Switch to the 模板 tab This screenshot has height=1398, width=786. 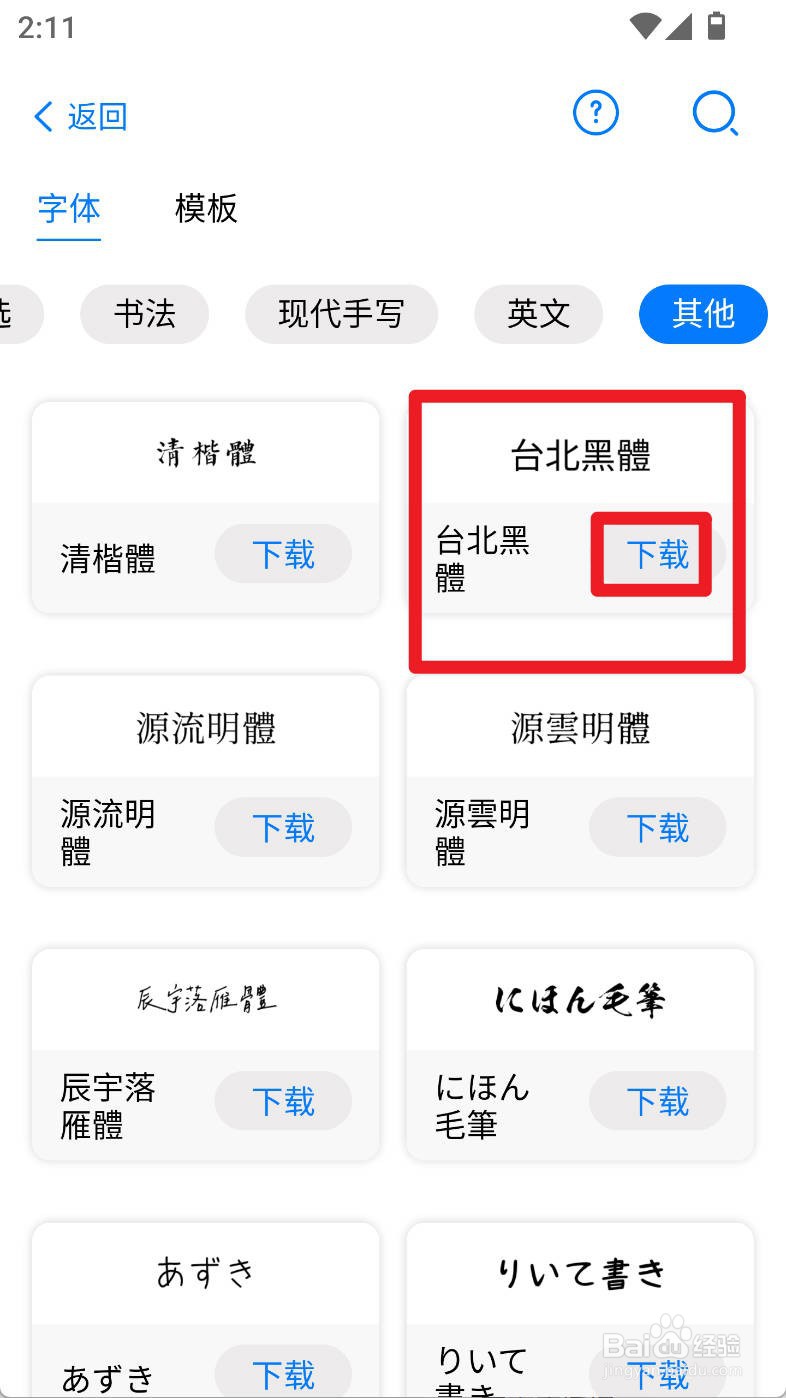205,209
